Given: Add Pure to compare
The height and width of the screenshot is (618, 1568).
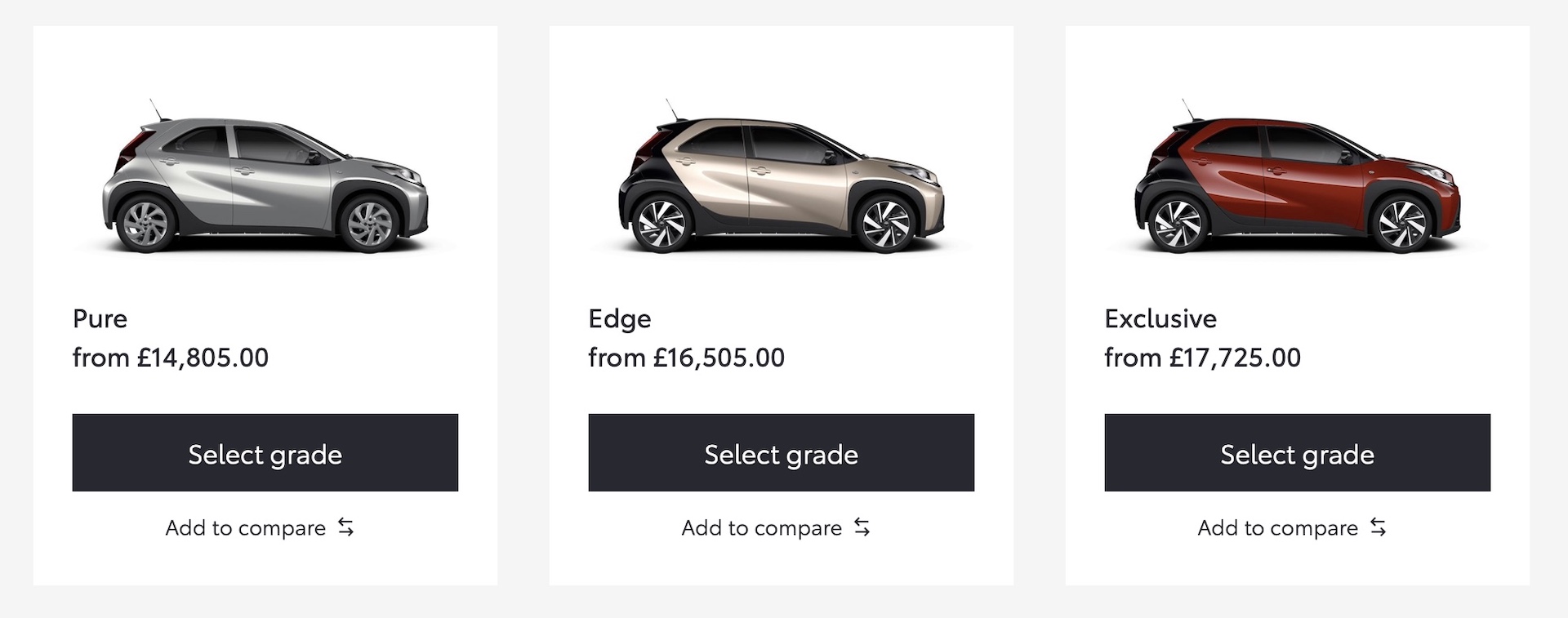Looking at the screenshot, I should pos(259,528).
